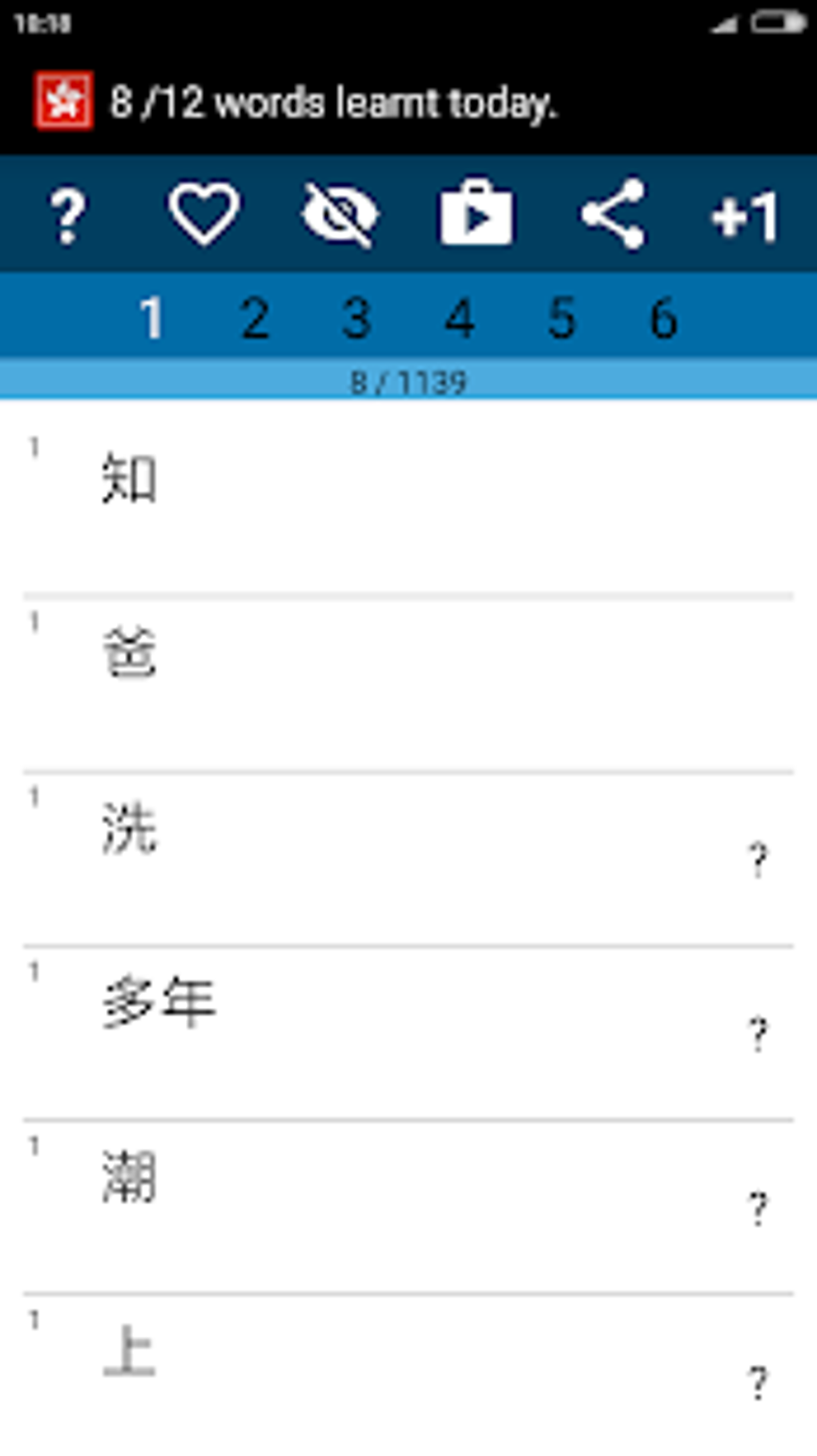Open the word 多年
The width and height of the screenshot is (817, 1456).
pos(159,1002)
